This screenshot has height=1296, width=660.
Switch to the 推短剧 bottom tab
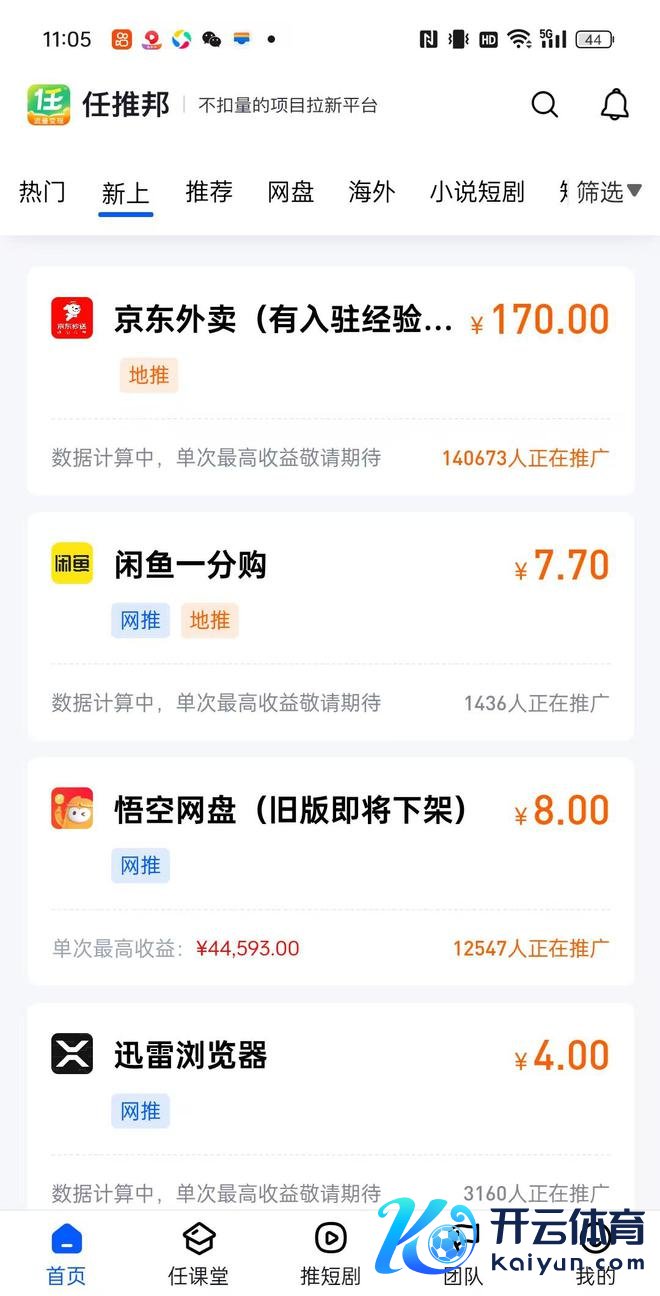click(330, 1255)
